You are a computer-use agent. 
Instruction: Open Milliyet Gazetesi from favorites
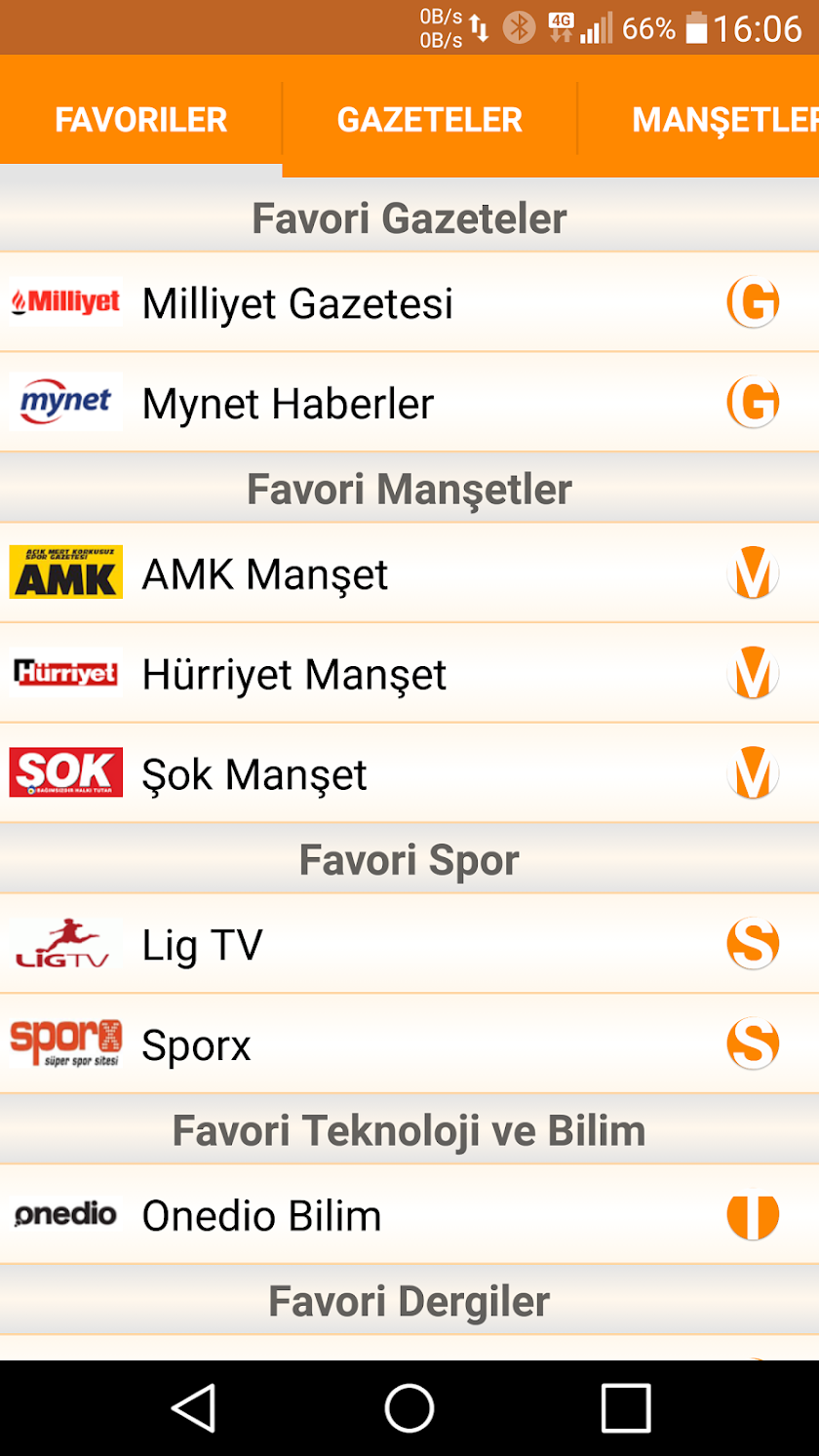[x=297, y=303]
